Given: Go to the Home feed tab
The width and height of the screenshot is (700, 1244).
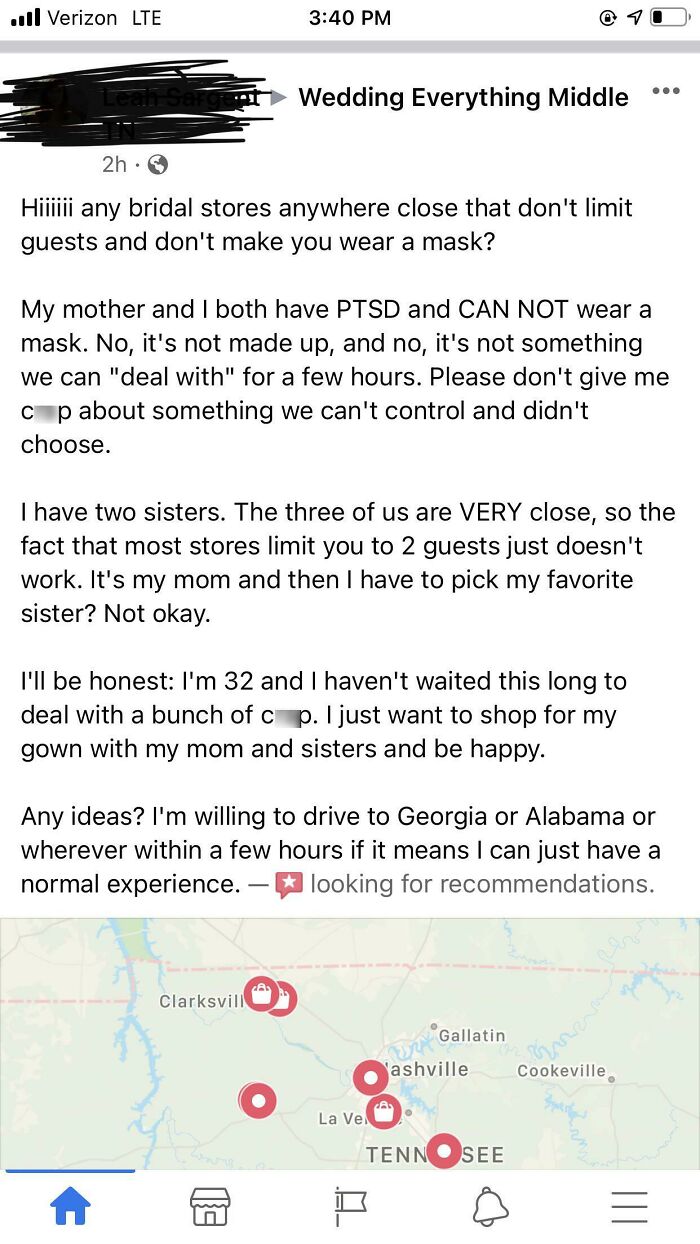Looking at the screenshot, I should 70,1207.
